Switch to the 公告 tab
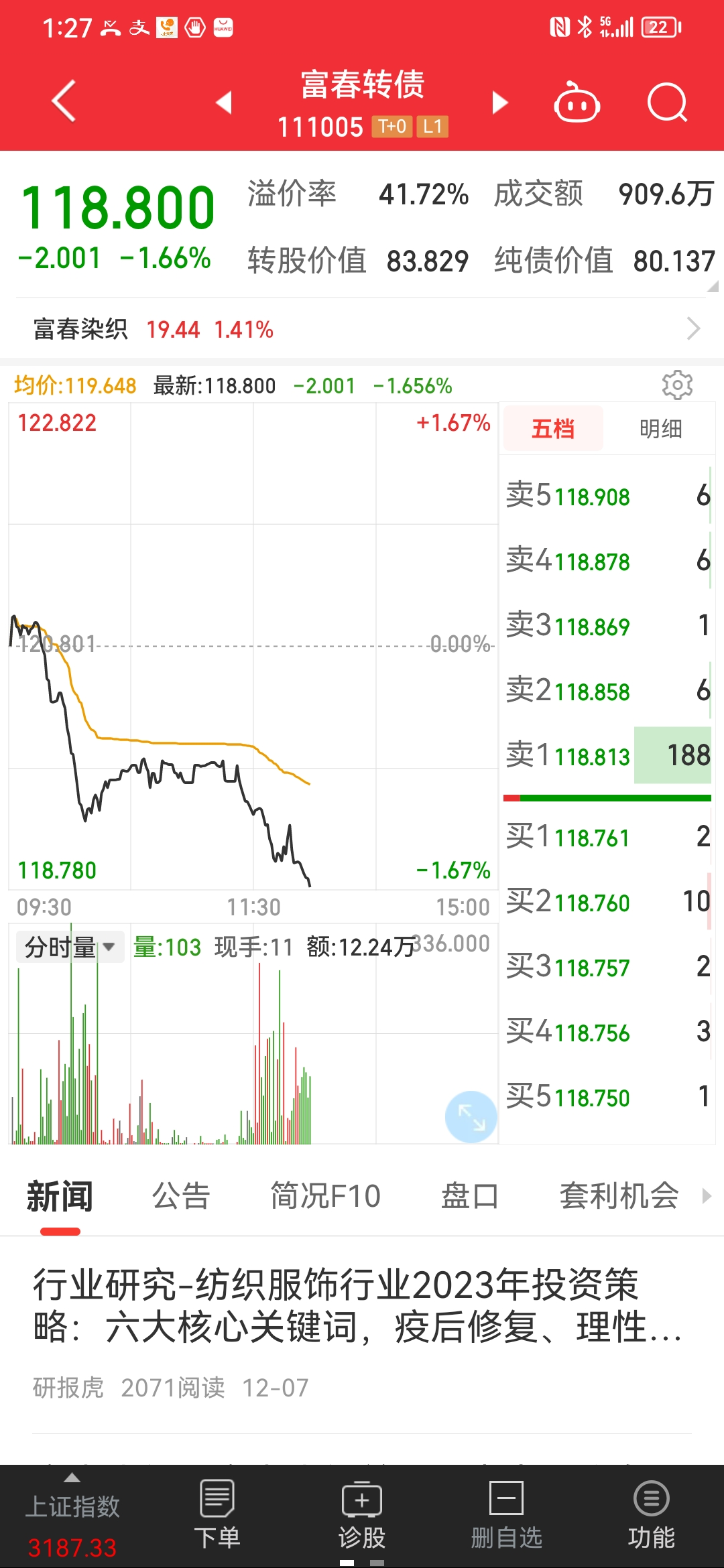Image resolution: width=724 pixels, height=1568 pixels. [x=181, y=1196]
